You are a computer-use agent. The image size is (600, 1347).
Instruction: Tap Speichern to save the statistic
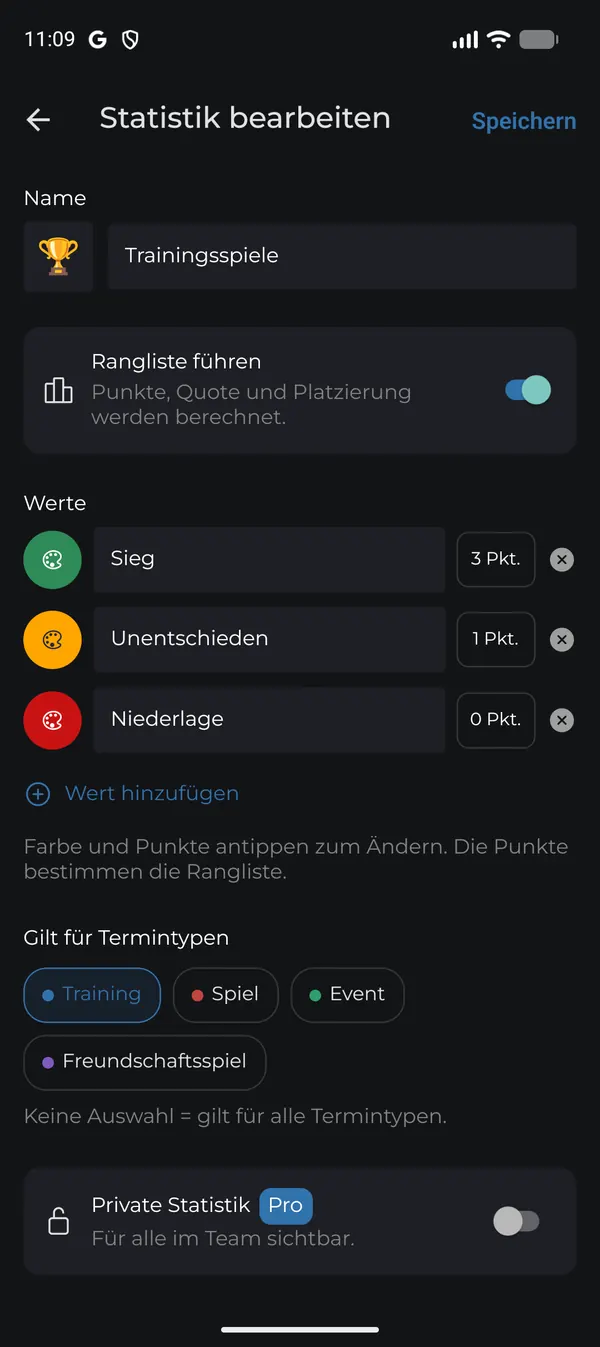click(x=523, y=121)
